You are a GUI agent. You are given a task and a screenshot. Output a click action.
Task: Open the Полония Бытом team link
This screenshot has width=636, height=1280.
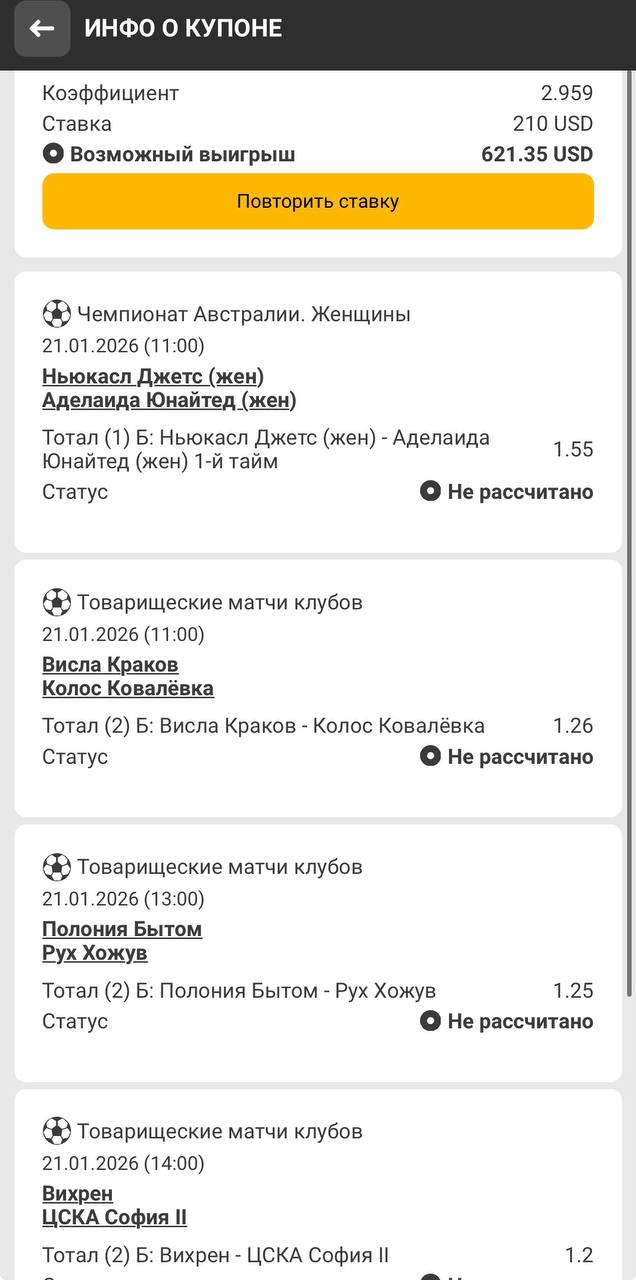point(122,929)
